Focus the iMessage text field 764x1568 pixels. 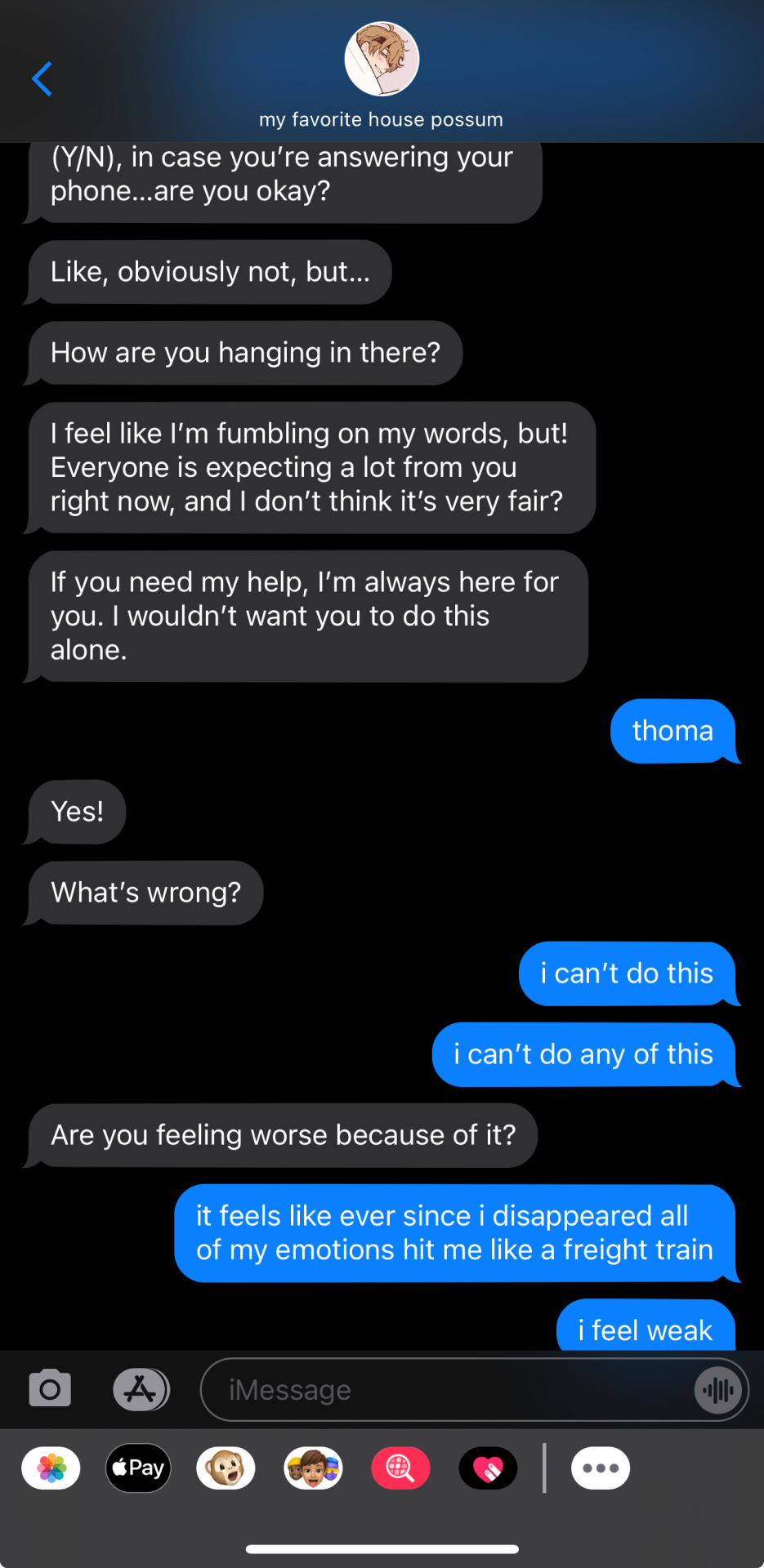point(441,1389)
